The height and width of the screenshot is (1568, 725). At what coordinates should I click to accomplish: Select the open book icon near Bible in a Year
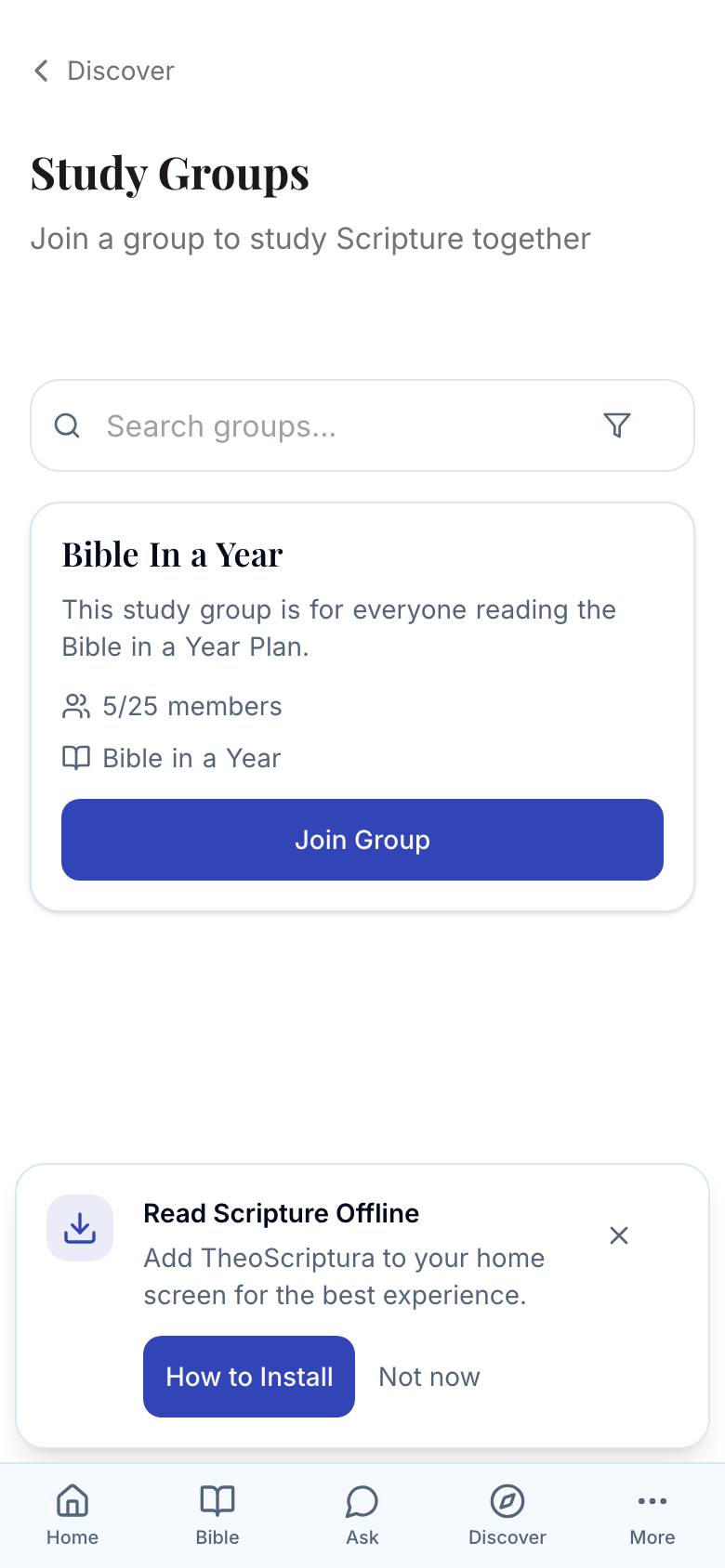click(x=75, y=758)
